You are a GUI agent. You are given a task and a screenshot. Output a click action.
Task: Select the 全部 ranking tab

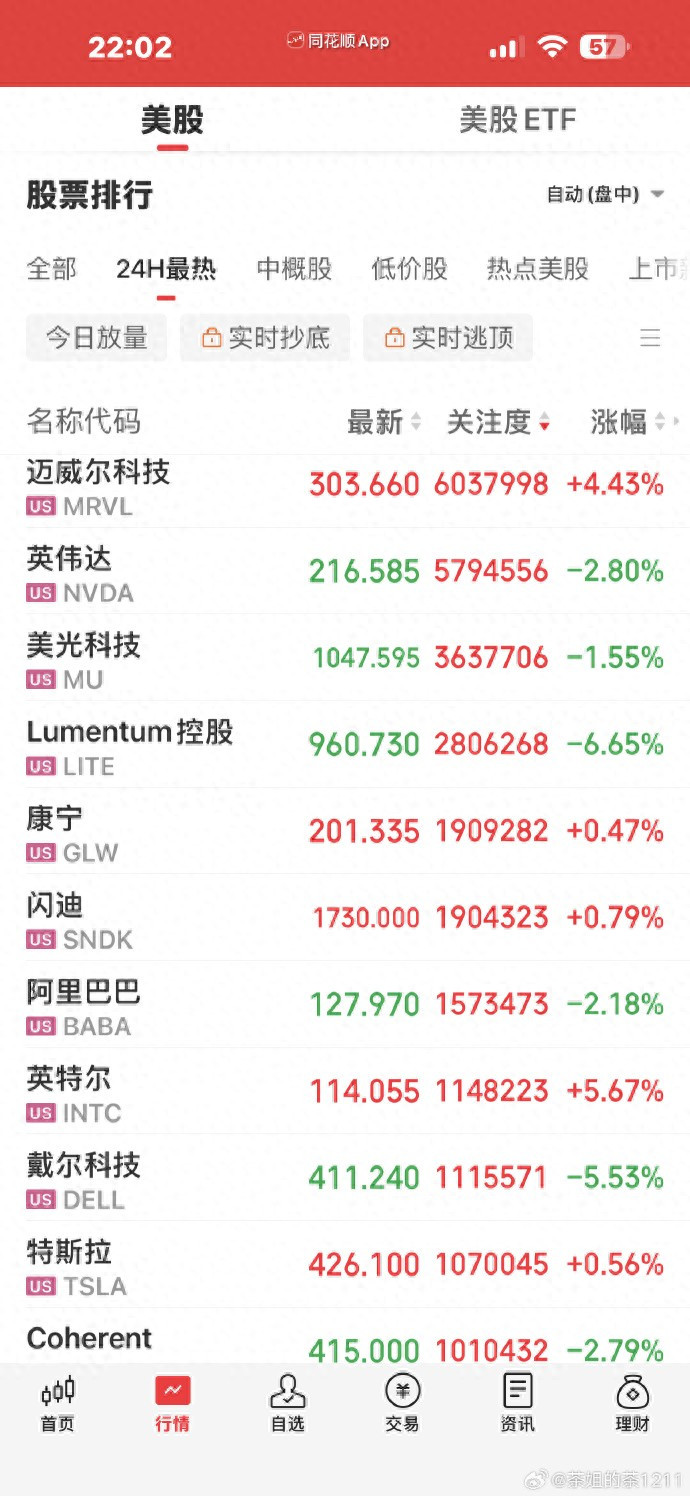click(x=51, y=269)
